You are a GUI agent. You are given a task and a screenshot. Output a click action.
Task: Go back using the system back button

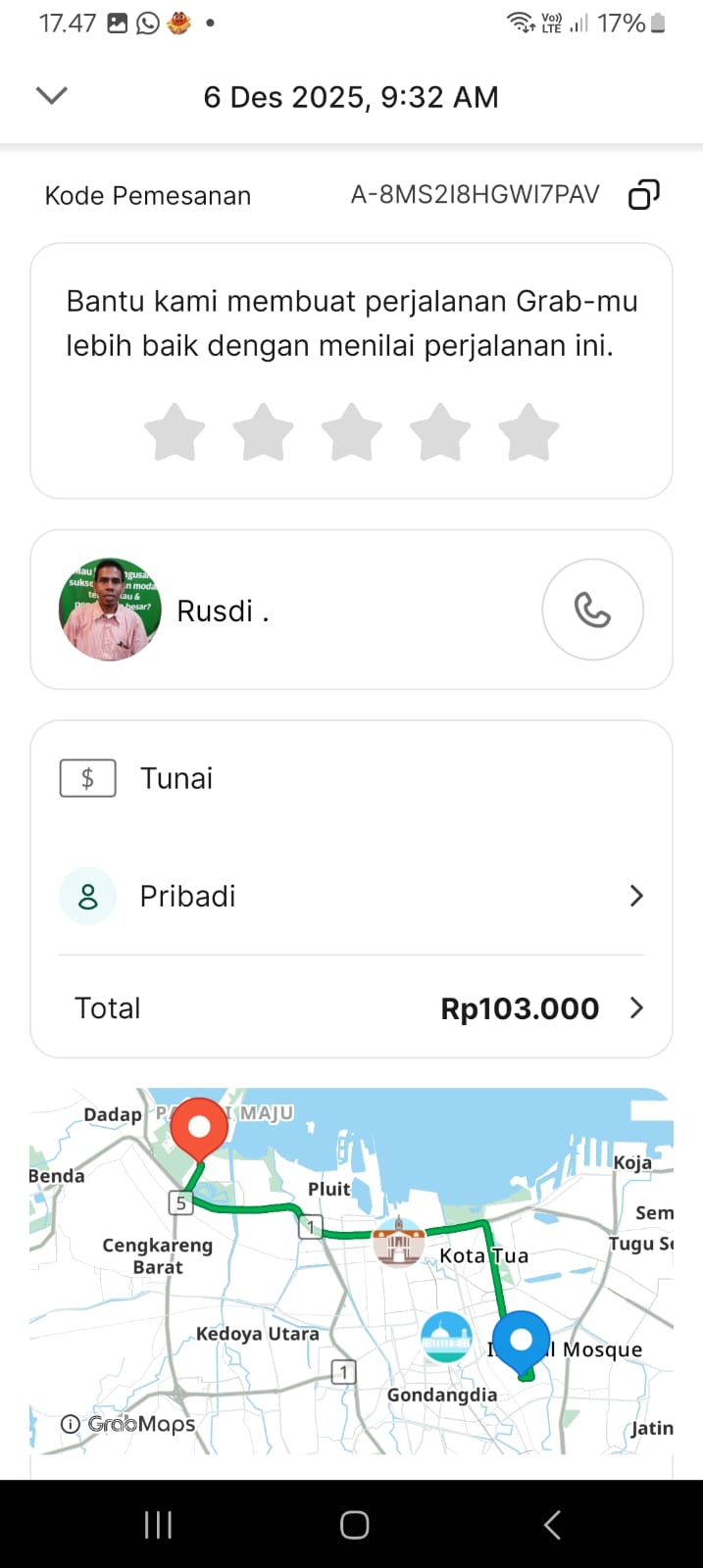pos(552,1524)
